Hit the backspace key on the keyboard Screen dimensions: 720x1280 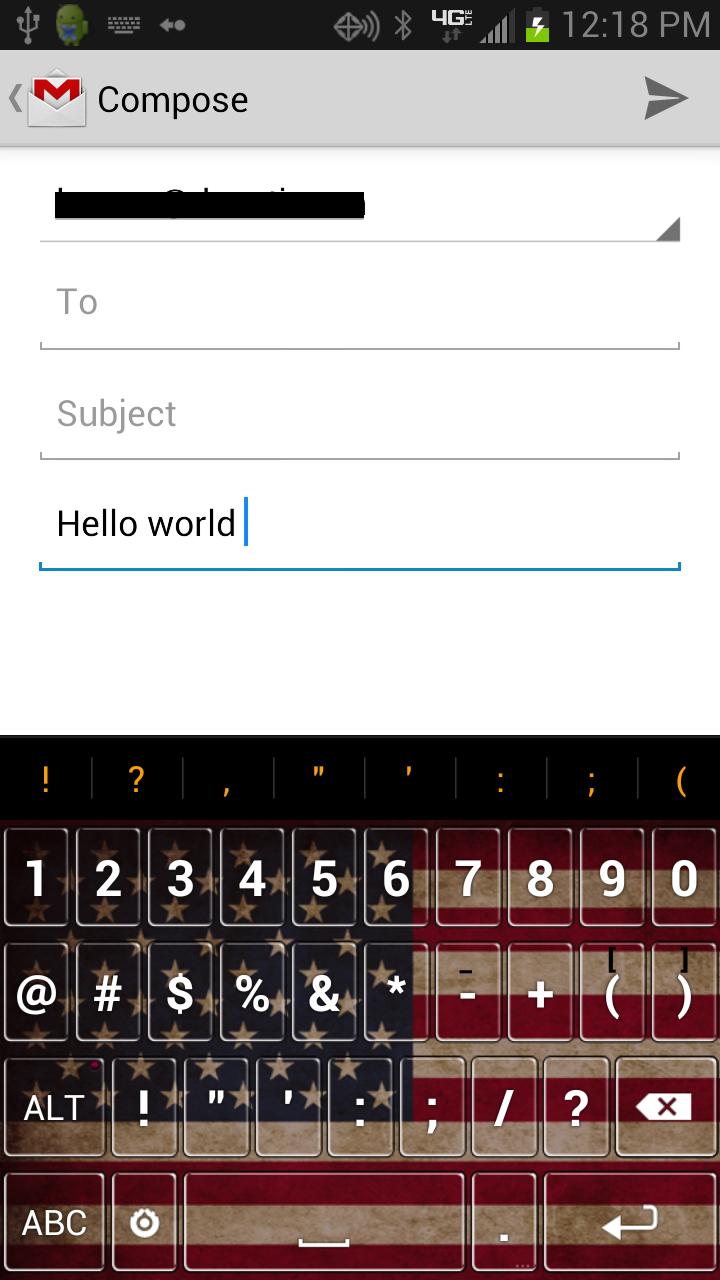point(665,1107)
